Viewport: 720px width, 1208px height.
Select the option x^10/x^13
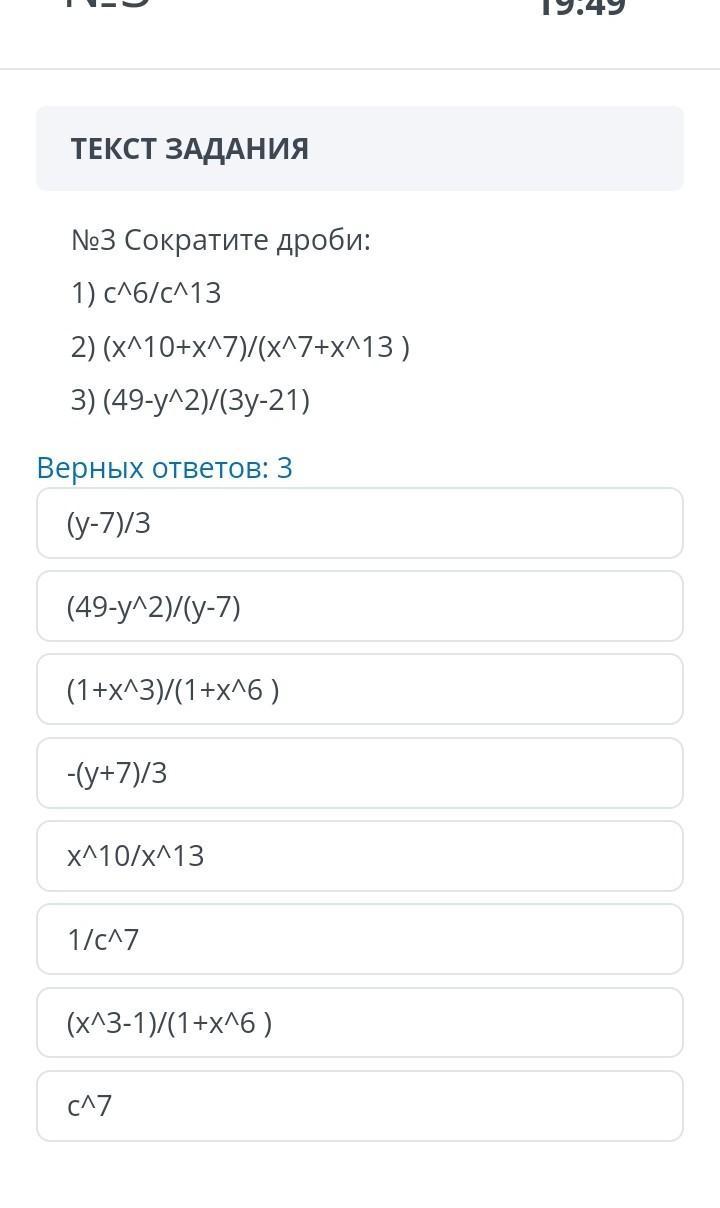tap(360, 856)
